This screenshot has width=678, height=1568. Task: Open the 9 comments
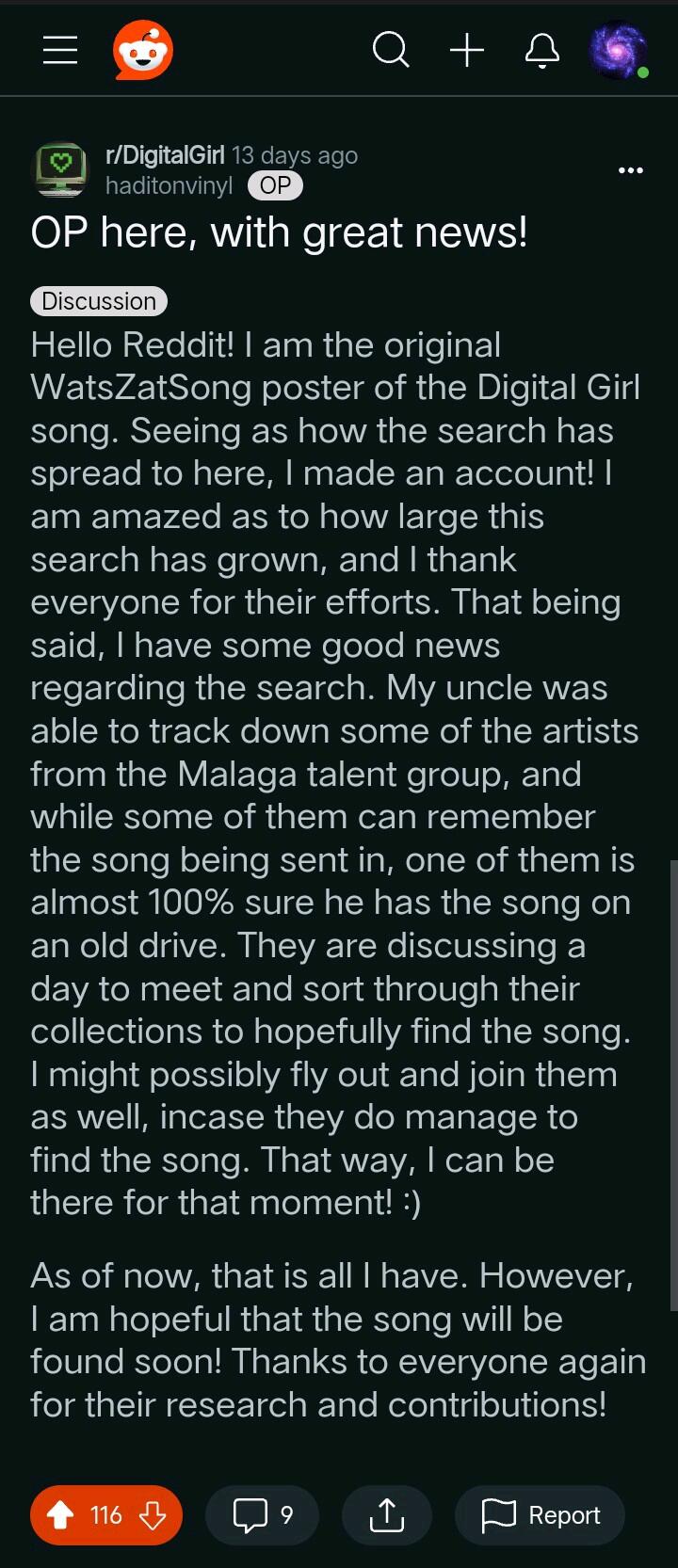click(263, 1515)
